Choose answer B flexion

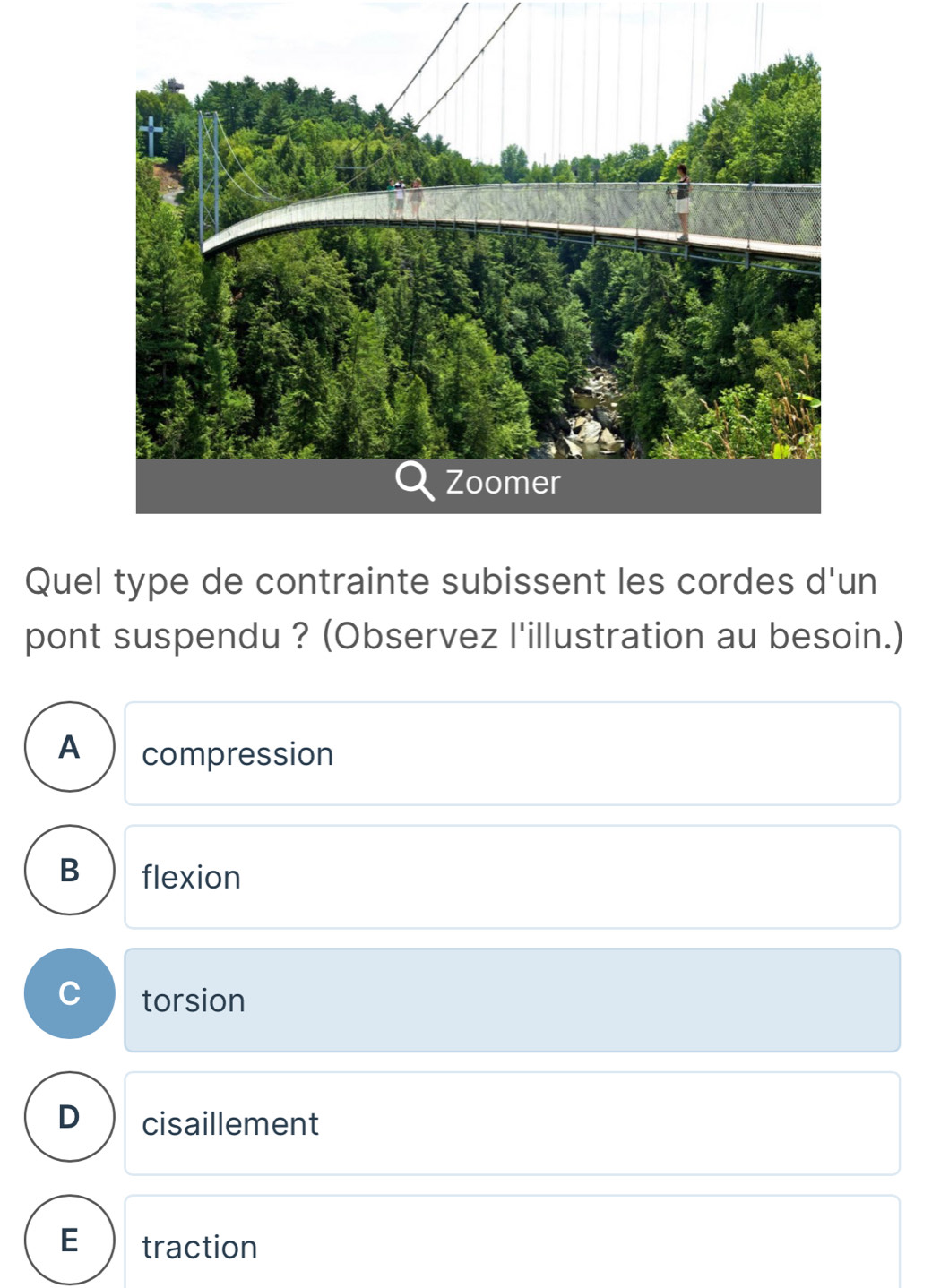click(x=512, y=877)
